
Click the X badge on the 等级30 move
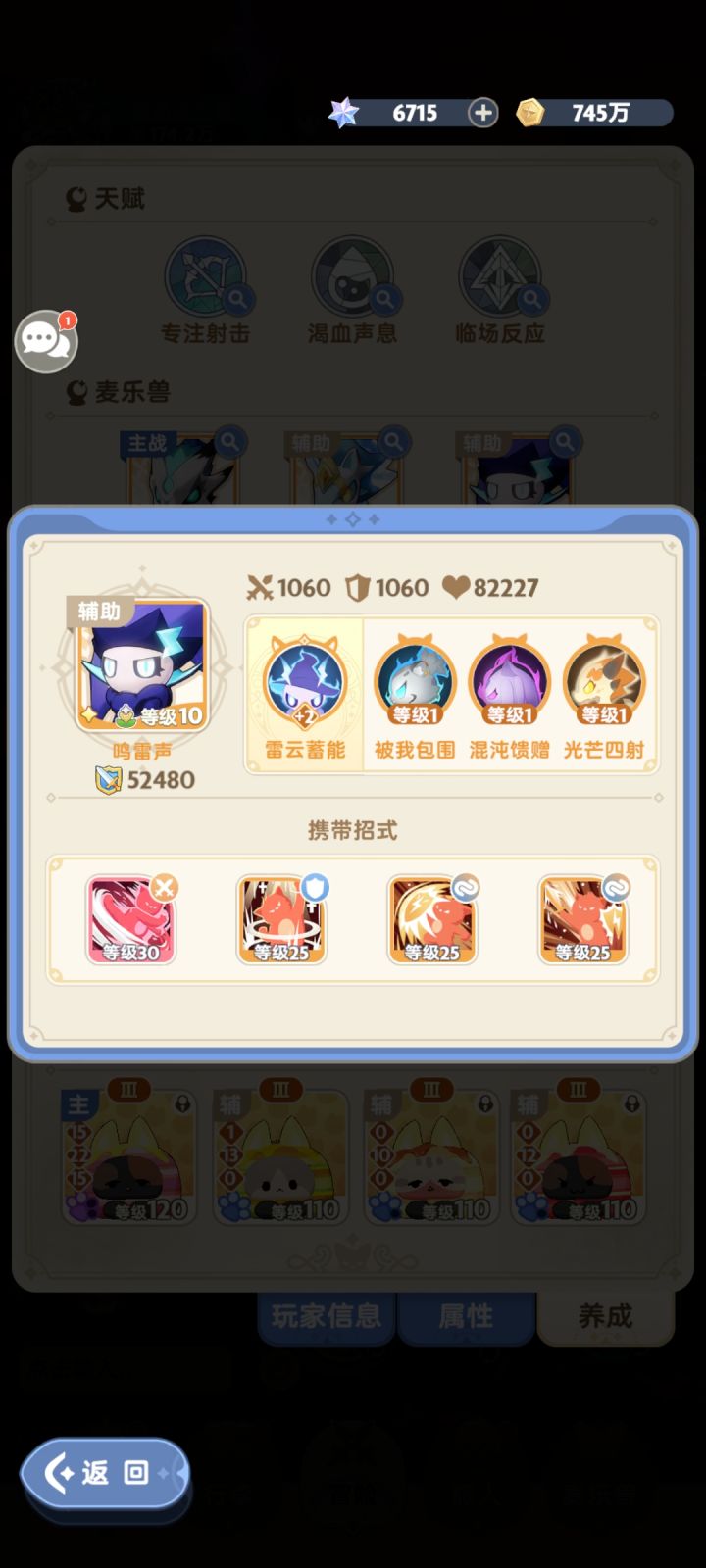point(166,885)
